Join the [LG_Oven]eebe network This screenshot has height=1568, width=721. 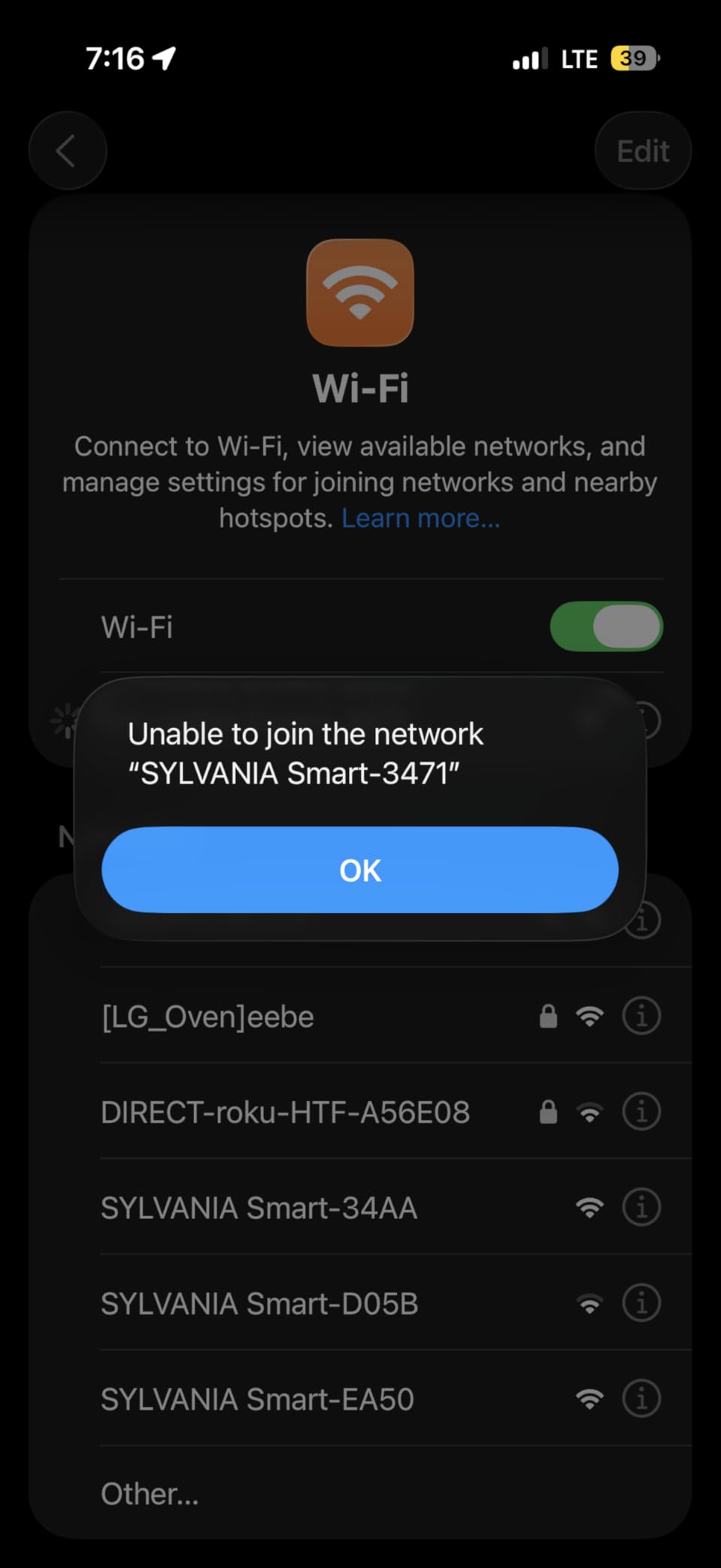[208, 1017]
